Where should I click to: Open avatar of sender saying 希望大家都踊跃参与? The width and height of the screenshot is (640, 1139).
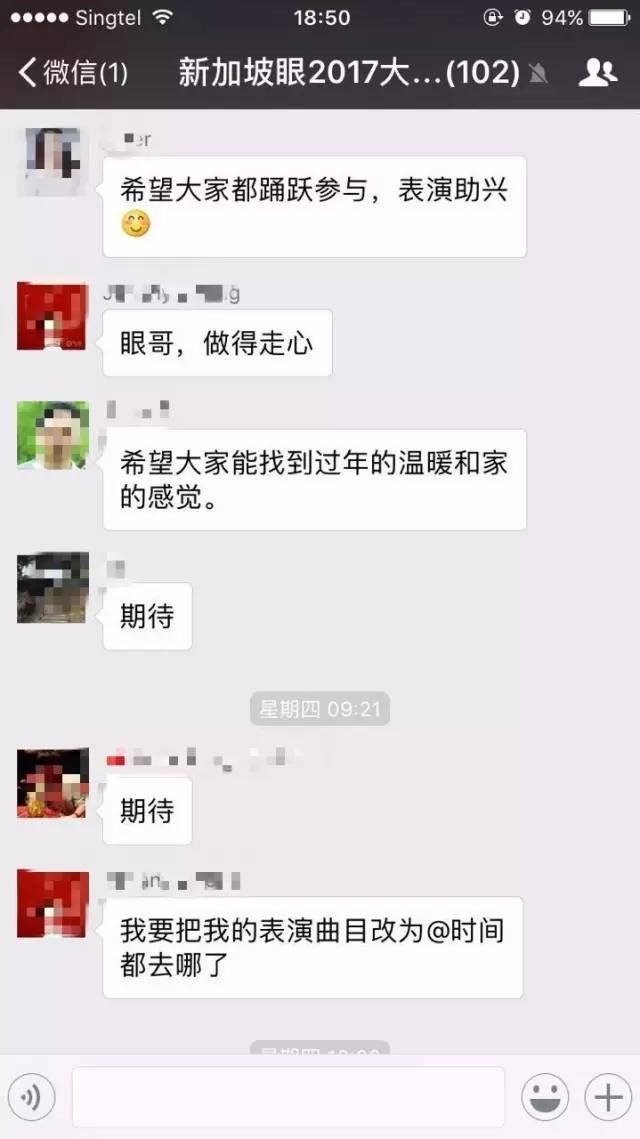[52, 161]
